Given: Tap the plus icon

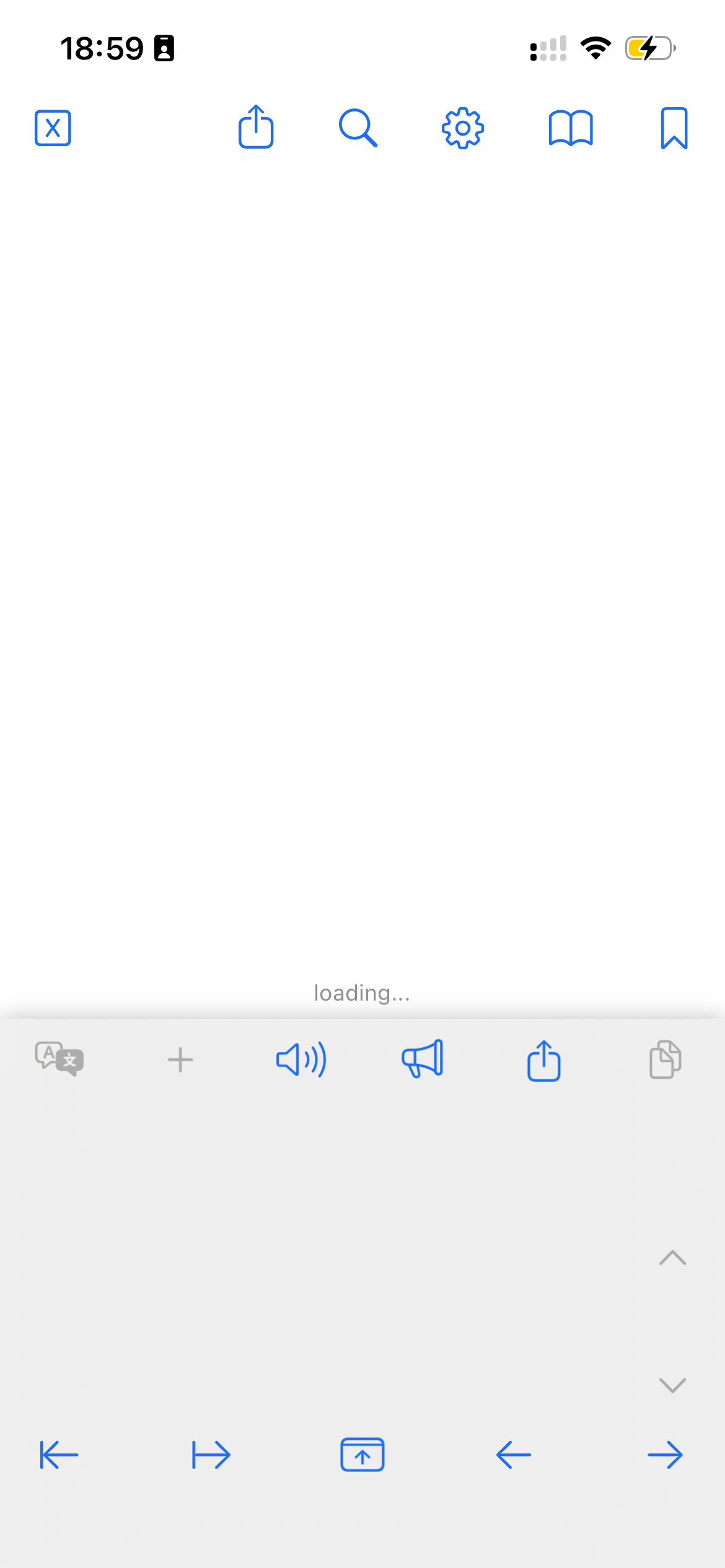Looking at the screenshot, I should 180,1060.
